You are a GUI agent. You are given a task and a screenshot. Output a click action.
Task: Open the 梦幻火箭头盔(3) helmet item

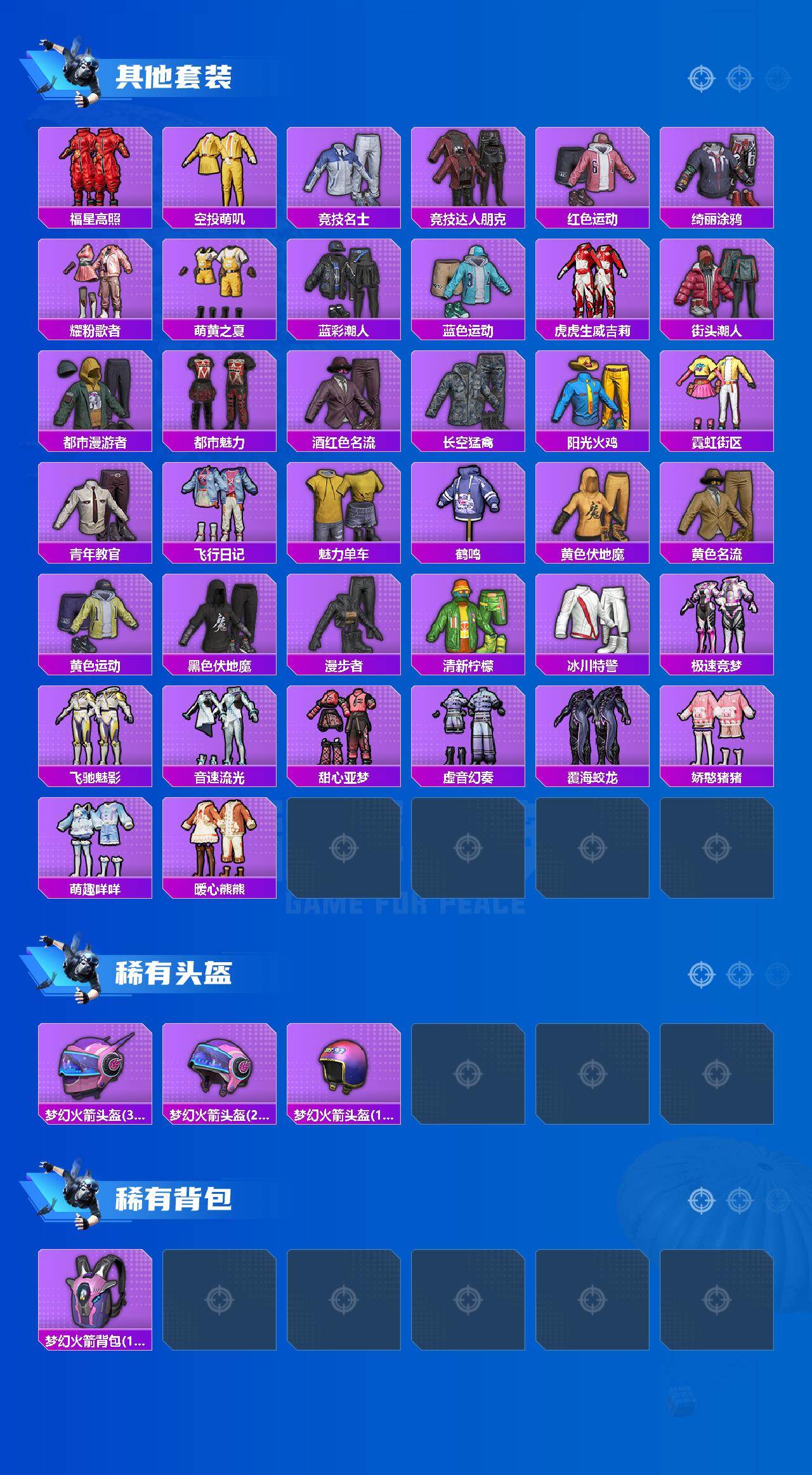[94, 1073]
